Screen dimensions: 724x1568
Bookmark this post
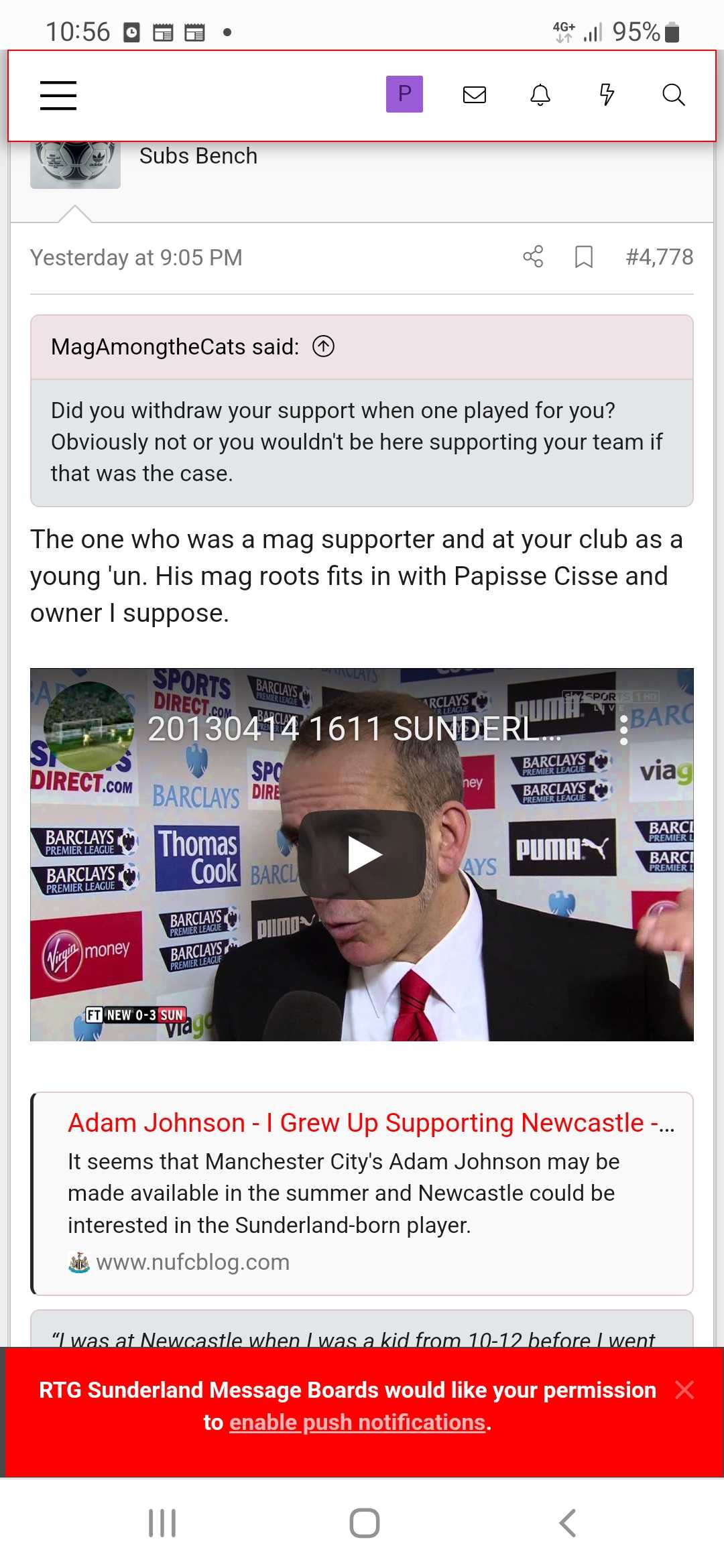pos(584,257)
